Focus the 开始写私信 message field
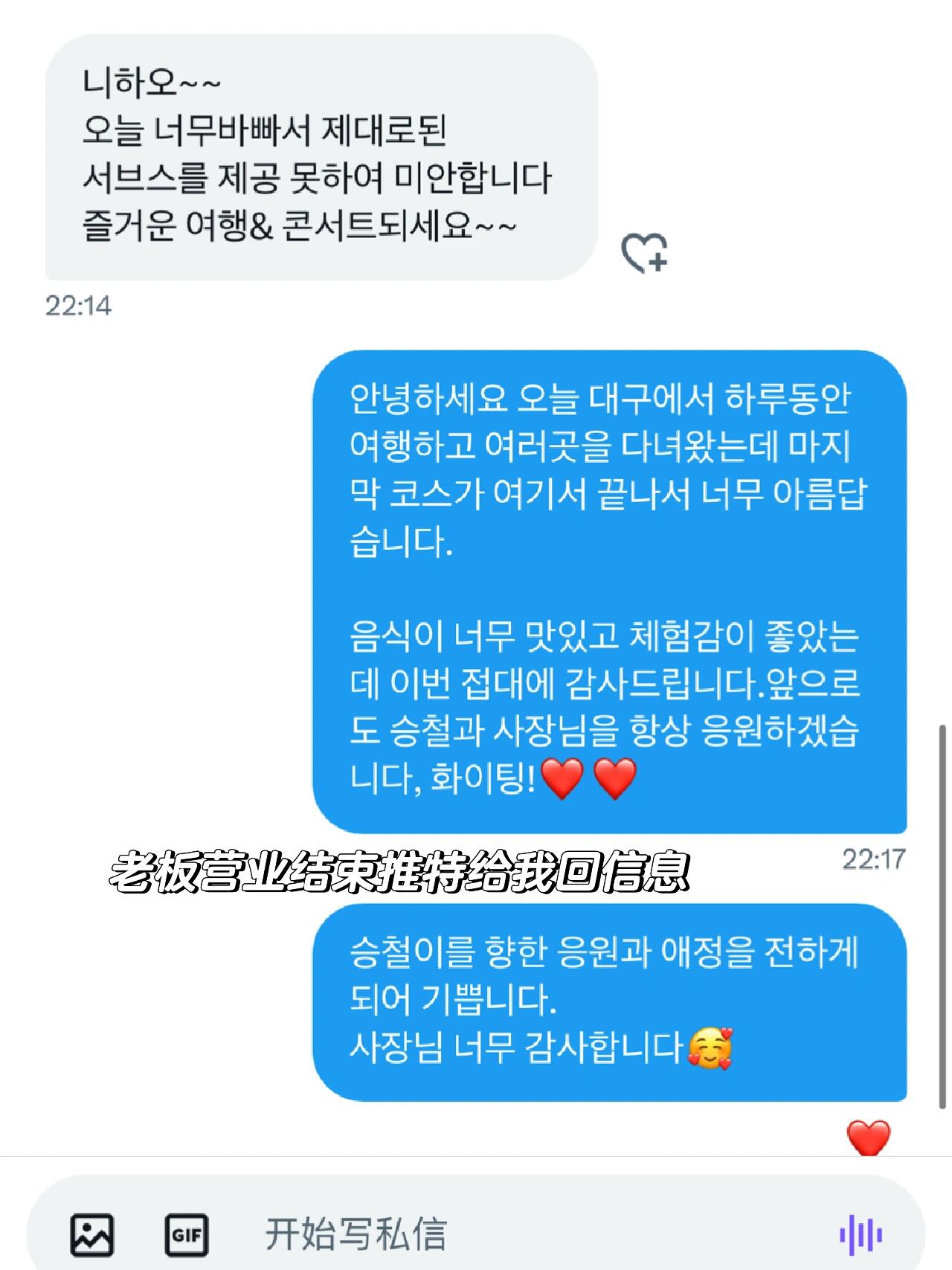The height and width of the screenshot is (1270, 952). (x=521, y=1234)
